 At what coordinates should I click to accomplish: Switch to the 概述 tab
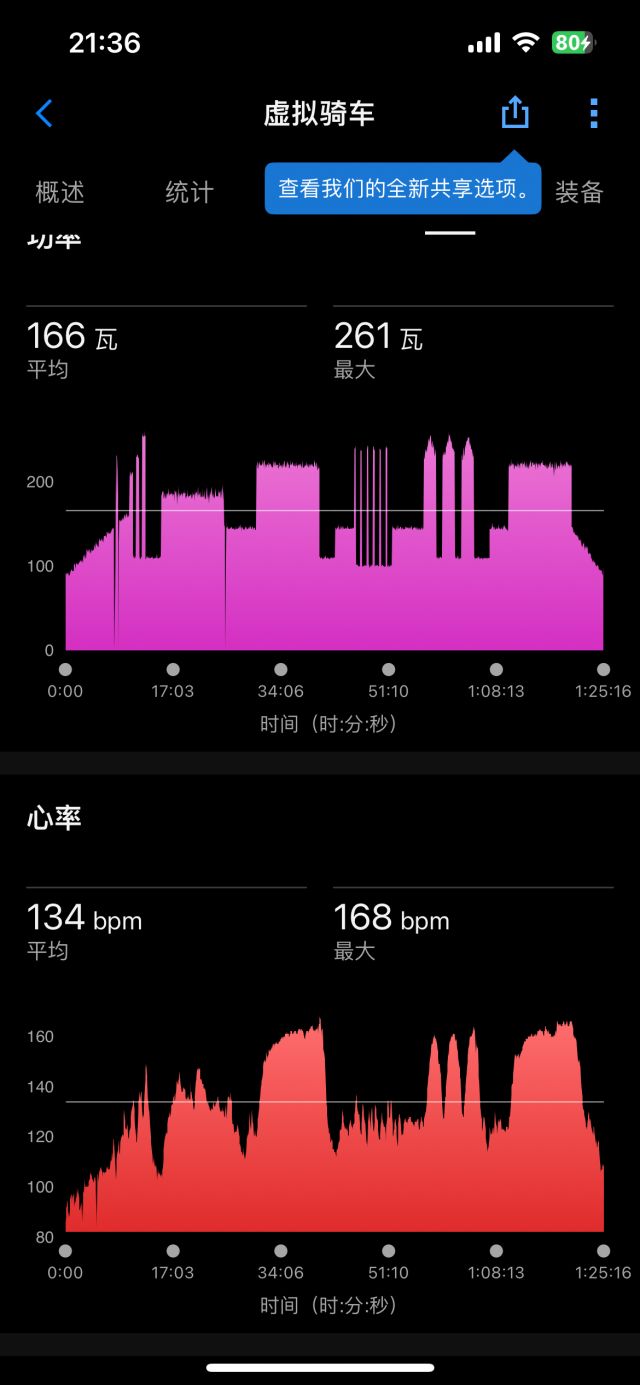coord(60,192)
